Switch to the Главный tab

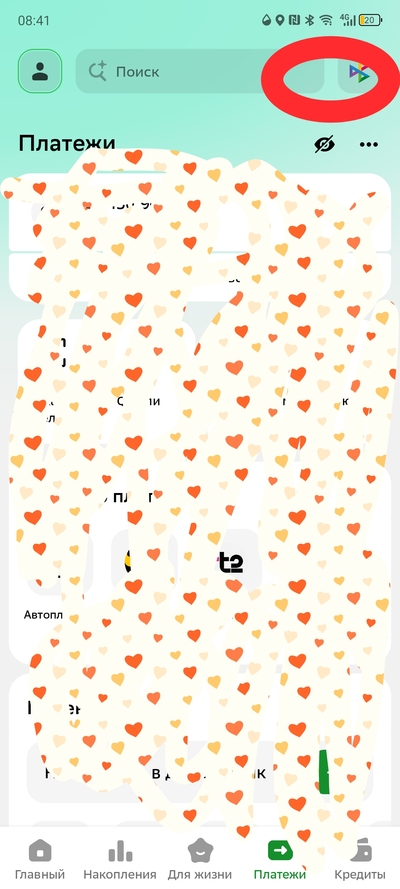(x=40, y=858)
